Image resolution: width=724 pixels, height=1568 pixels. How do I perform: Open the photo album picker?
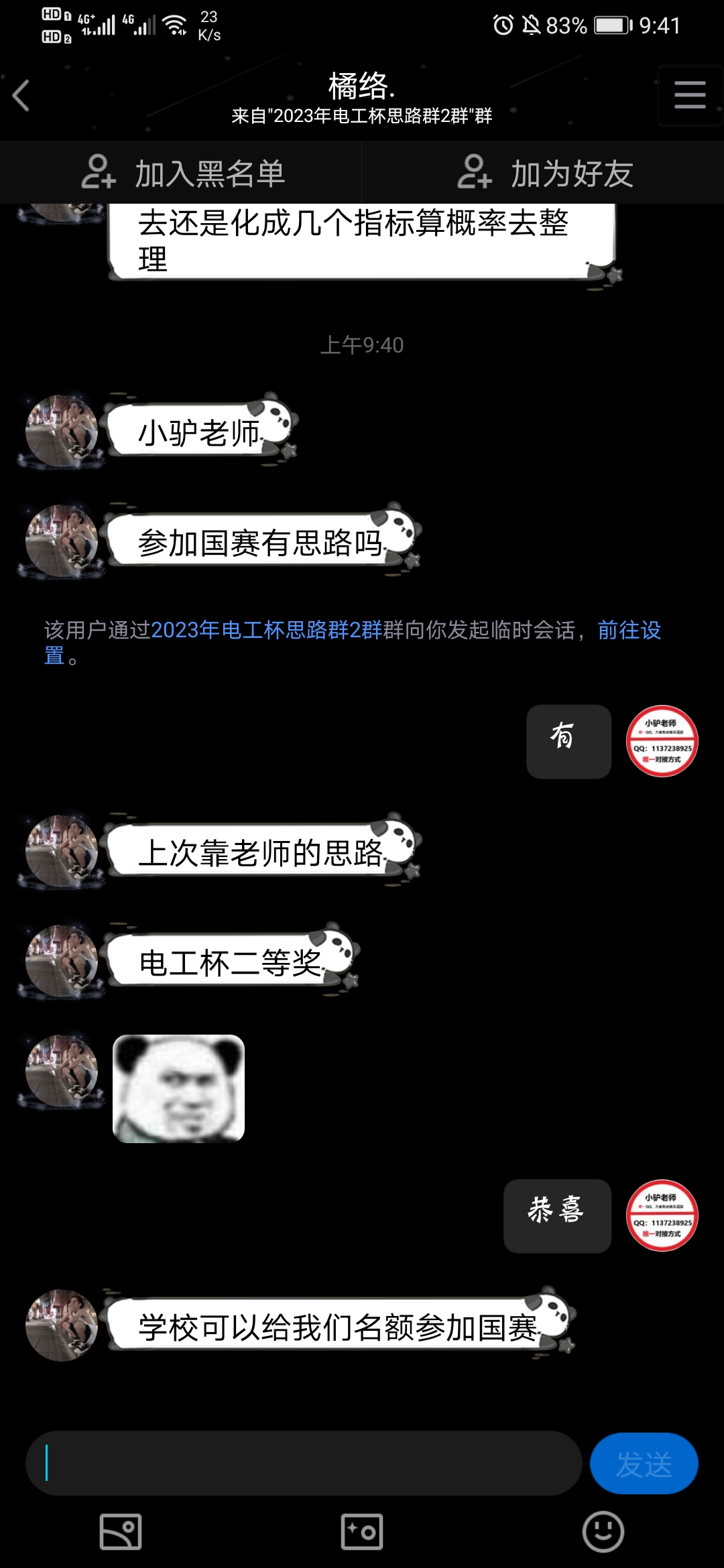(x=121, y=1532)
